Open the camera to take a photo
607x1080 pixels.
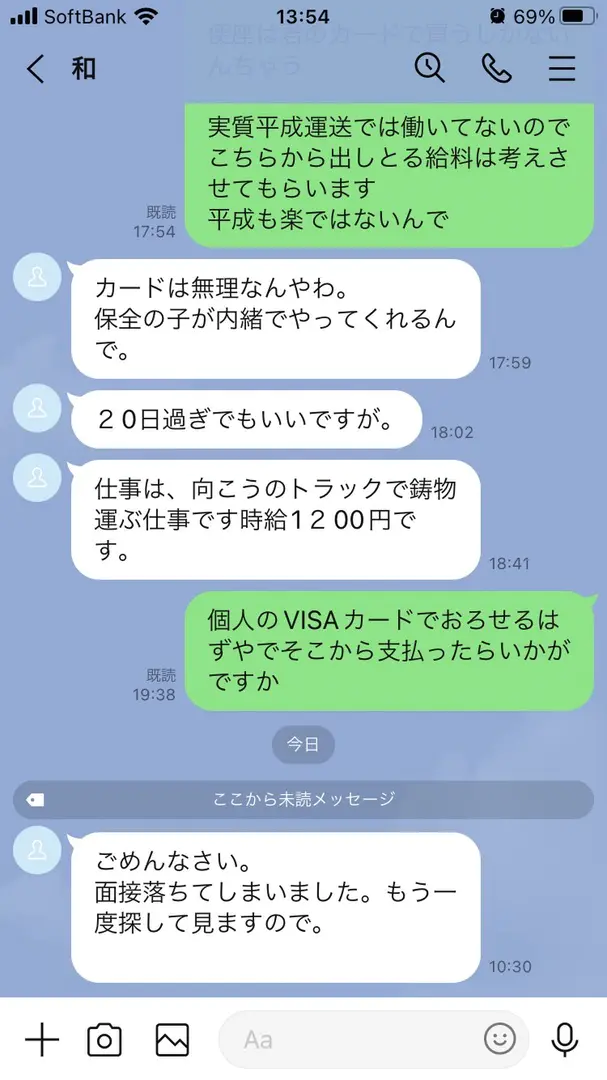tap(105, 1039)
